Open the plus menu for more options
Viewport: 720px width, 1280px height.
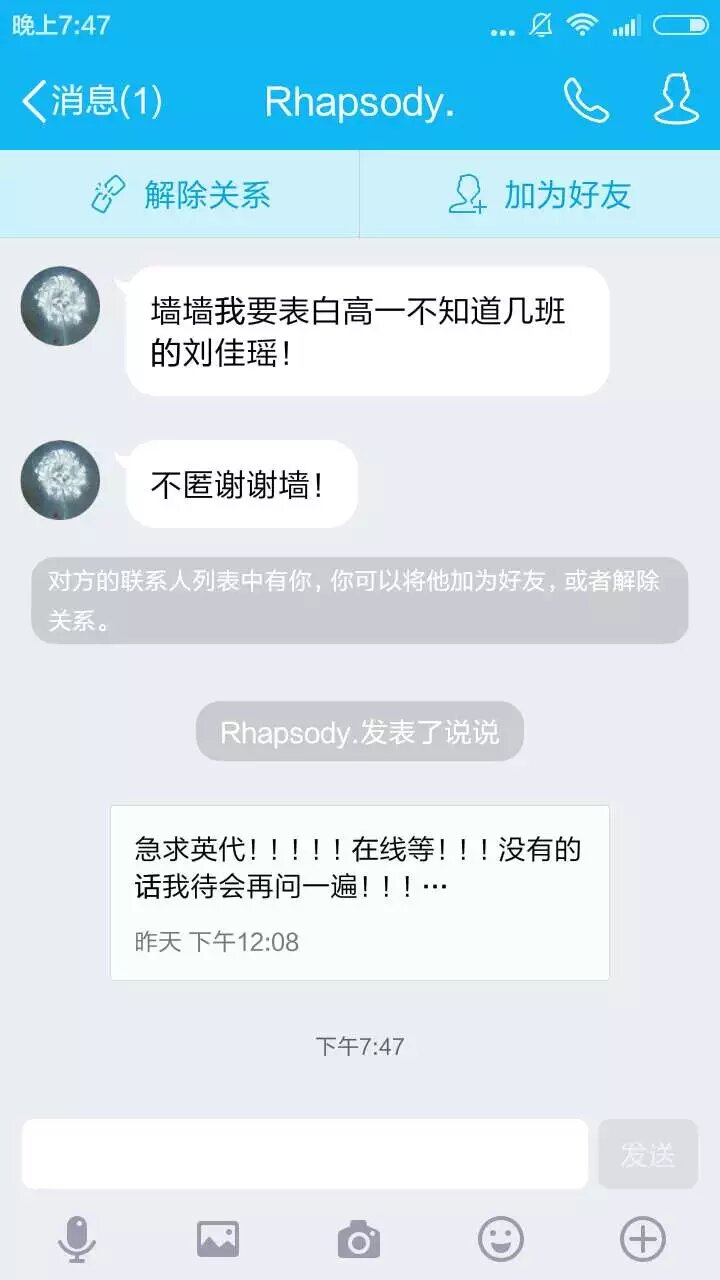pyautogui.click(x=642, y=1240)
